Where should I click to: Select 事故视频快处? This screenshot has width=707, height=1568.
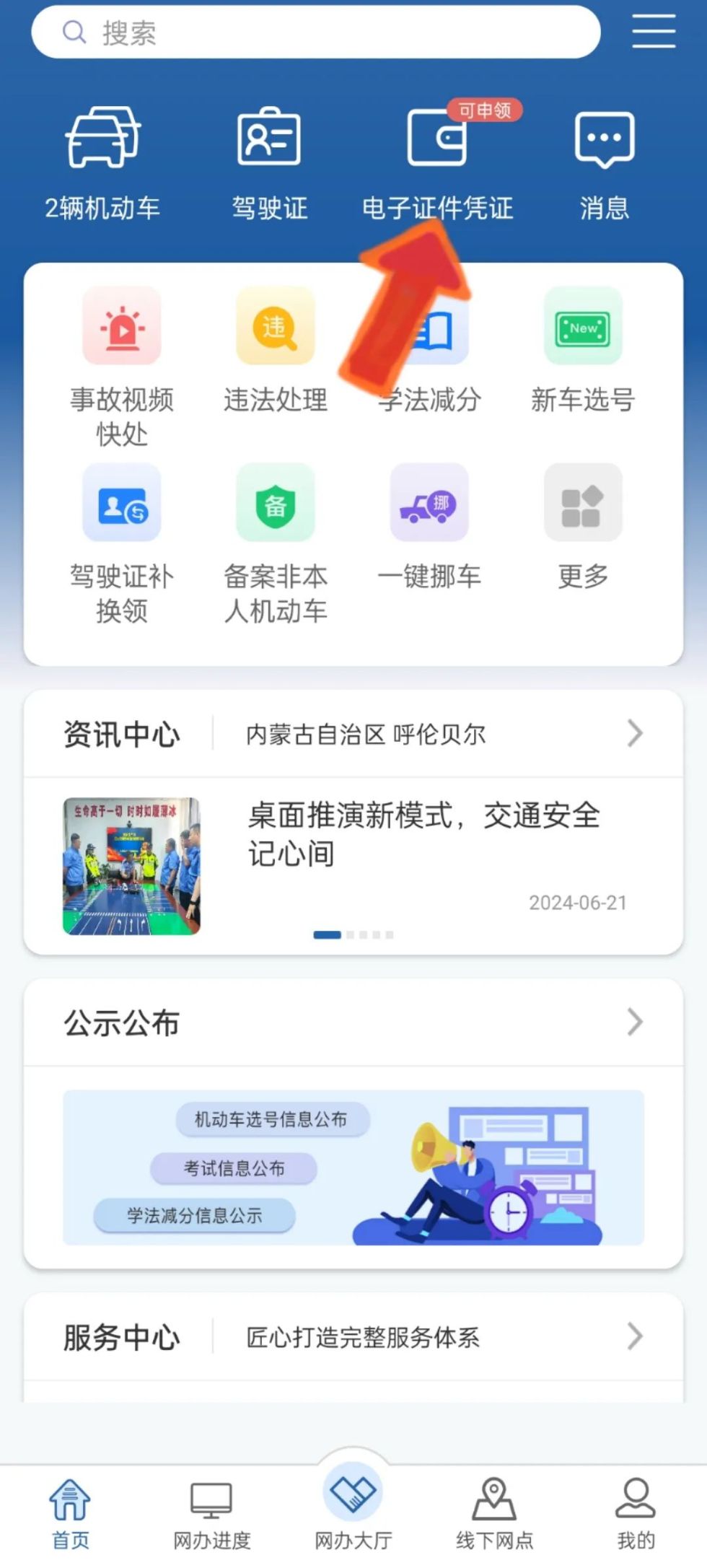[122, 364]
